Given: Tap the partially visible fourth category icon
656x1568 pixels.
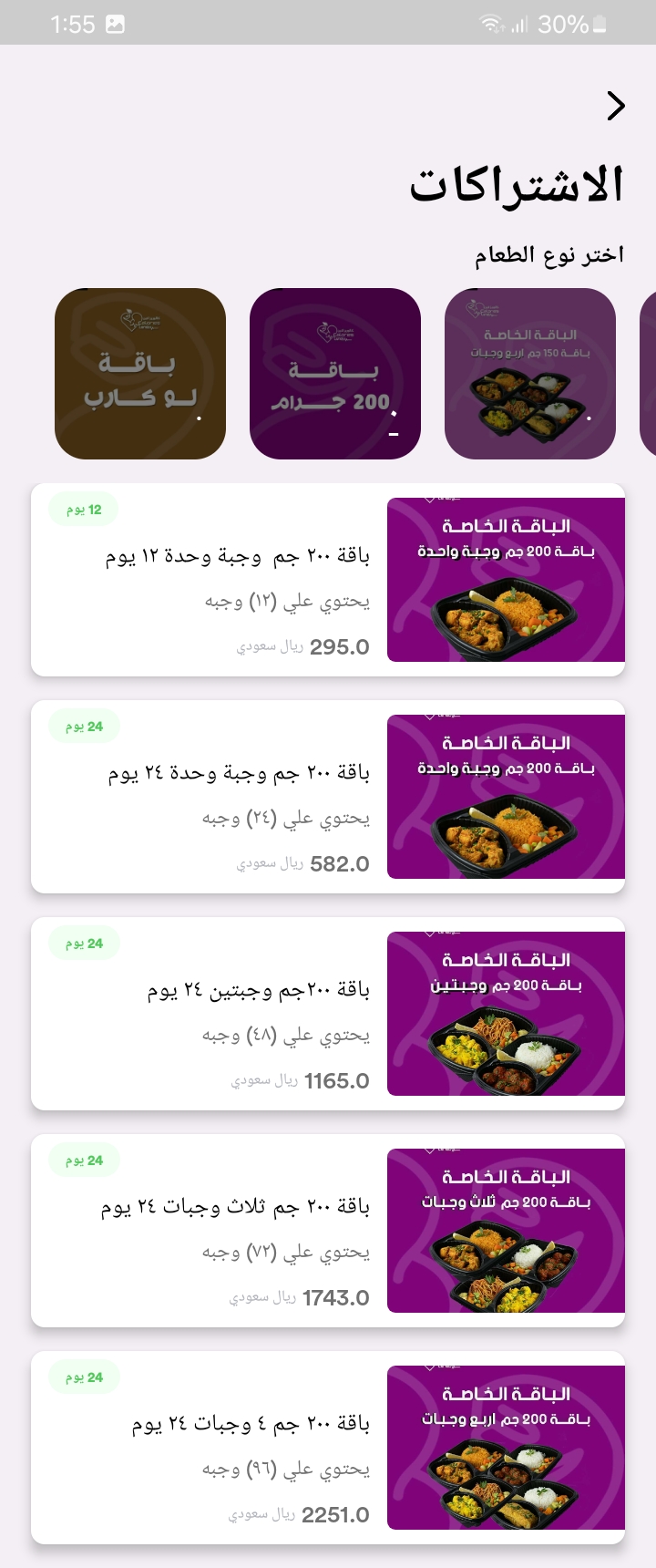Looking at the screenshot, I should (x=651, y=373).
